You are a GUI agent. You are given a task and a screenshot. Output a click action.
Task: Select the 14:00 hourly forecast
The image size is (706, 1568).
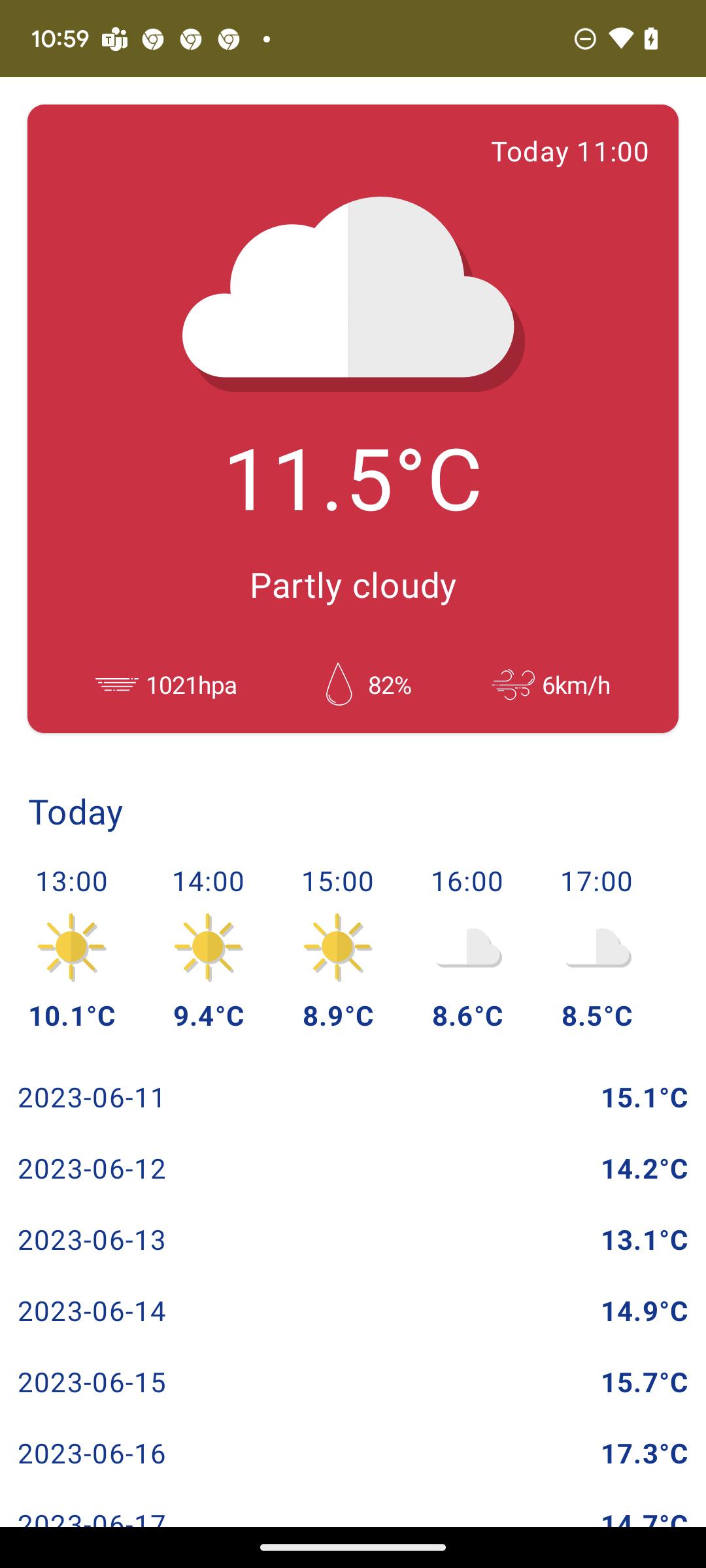209,949
